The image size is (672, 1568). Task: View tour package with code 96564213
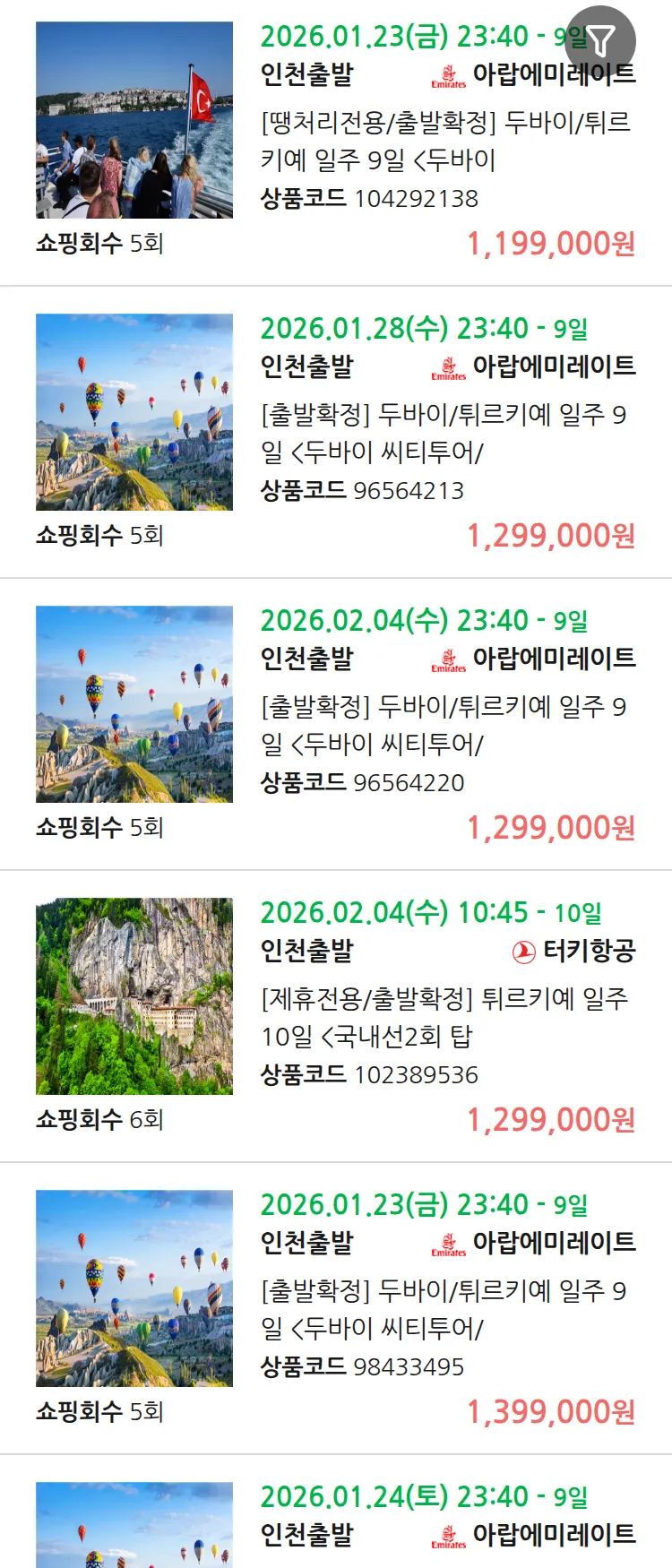[445, 433]
